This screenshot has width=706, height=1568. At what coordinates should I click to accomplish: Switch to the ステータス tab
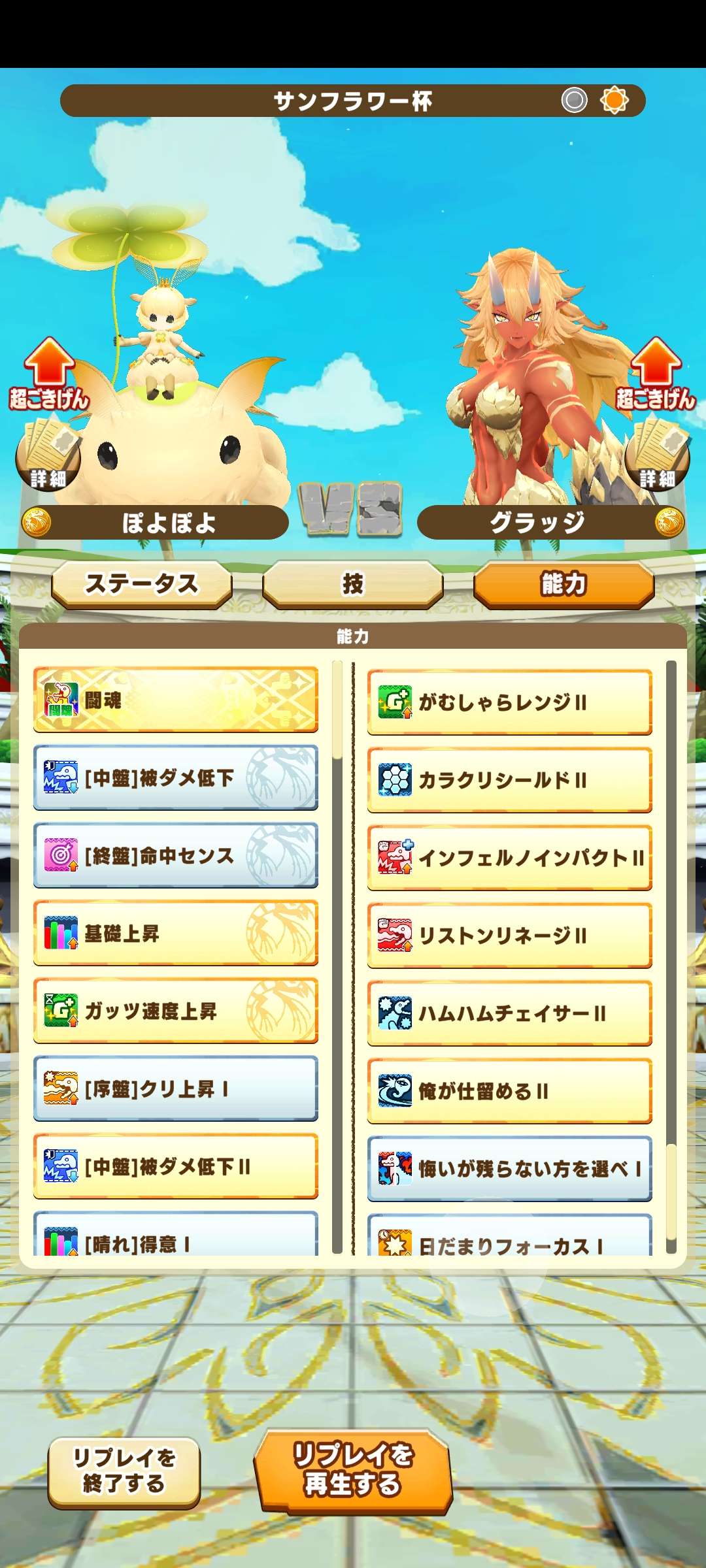coord(142,583)
